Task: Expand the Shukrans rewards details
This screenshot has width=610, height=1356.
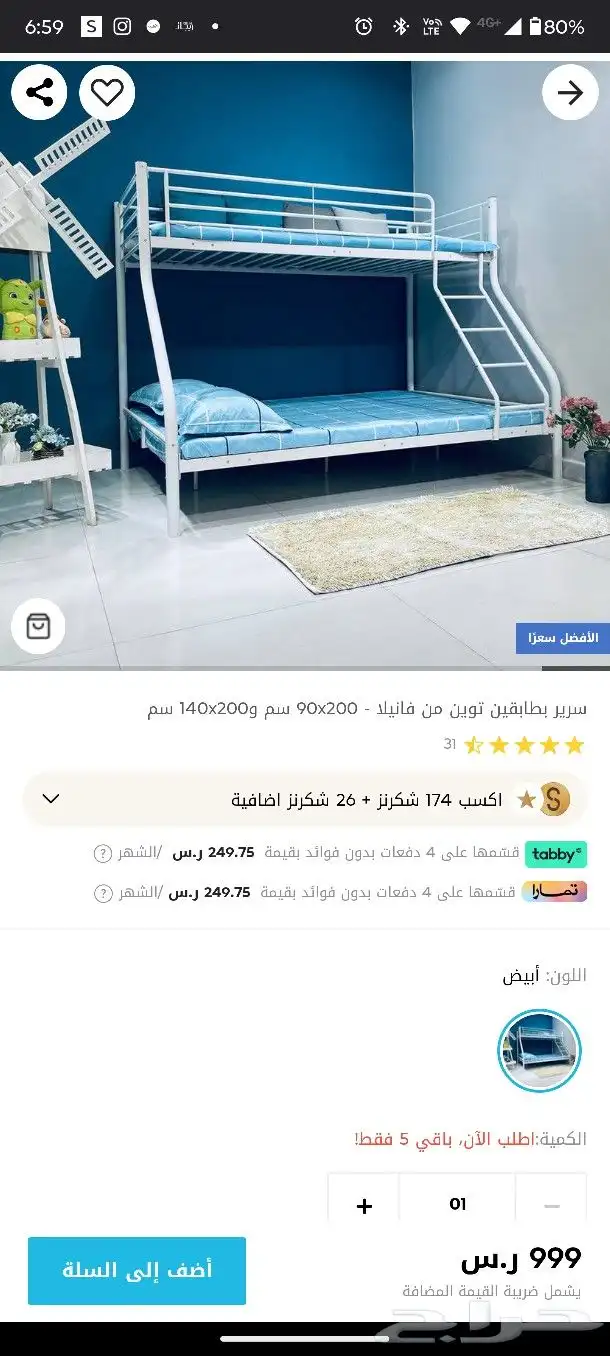Action: click(51, 799)
